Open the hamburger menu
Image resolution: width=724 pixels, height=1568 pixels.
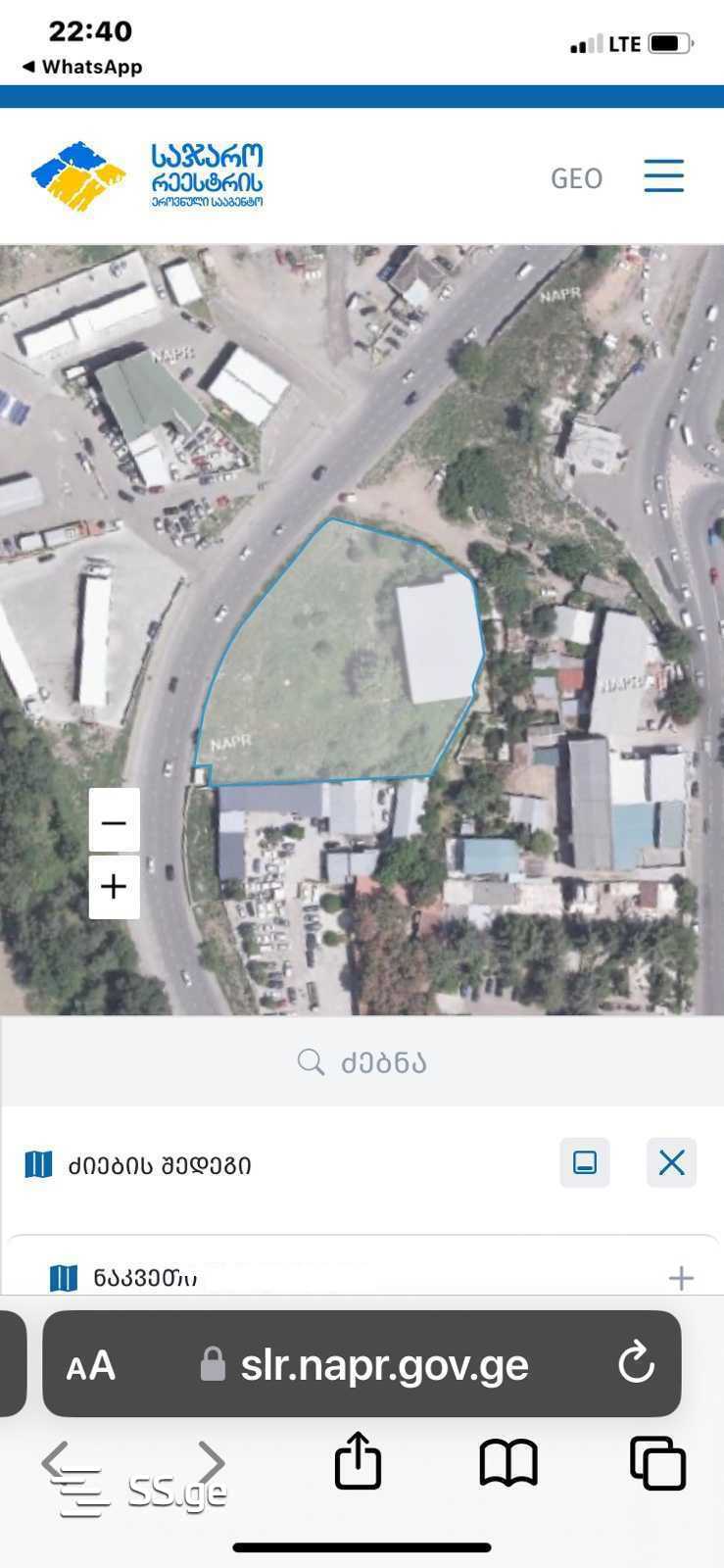(663, 176)
